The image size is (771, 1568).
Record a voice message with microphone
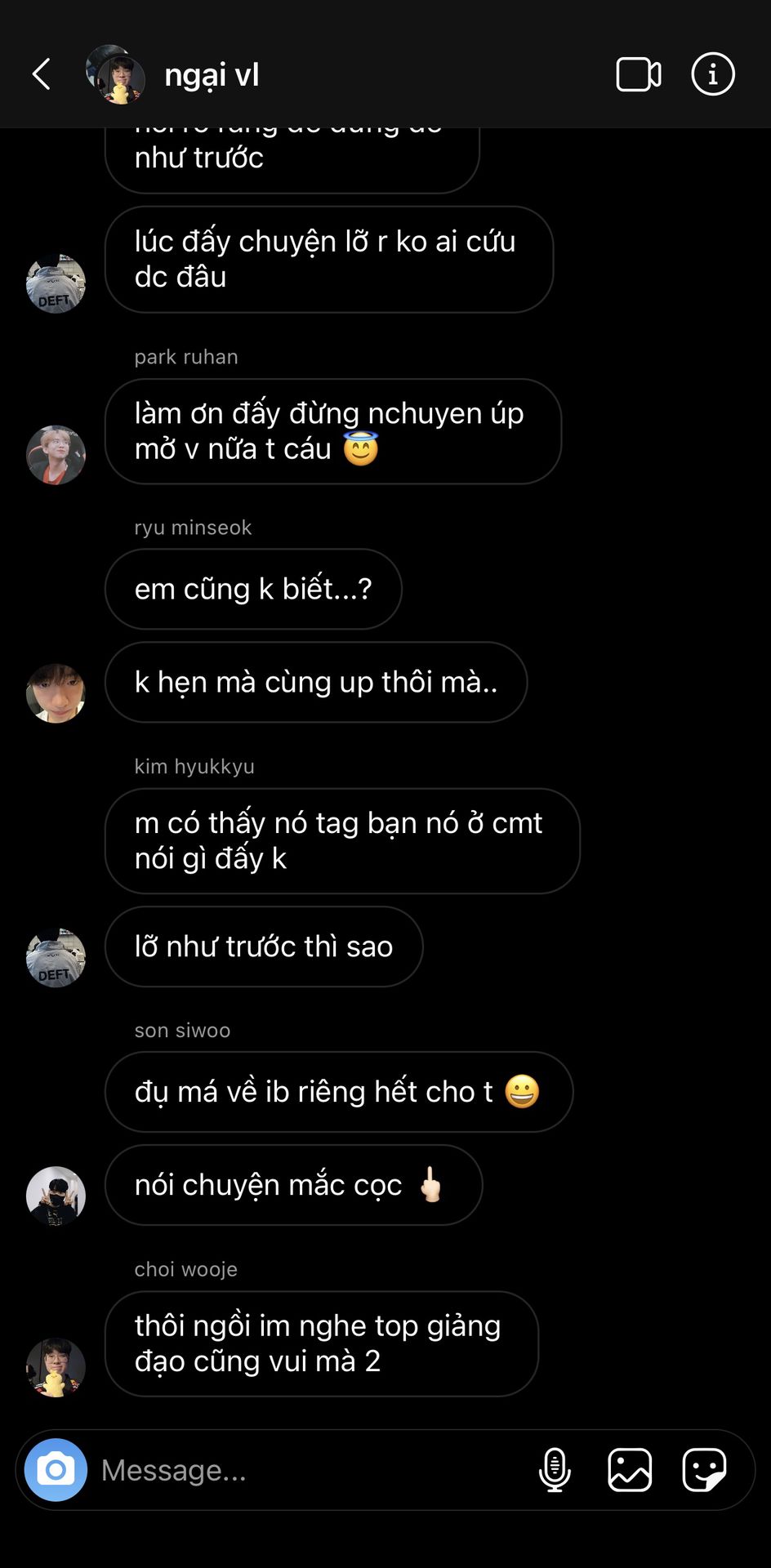(x=555, y=1470)
